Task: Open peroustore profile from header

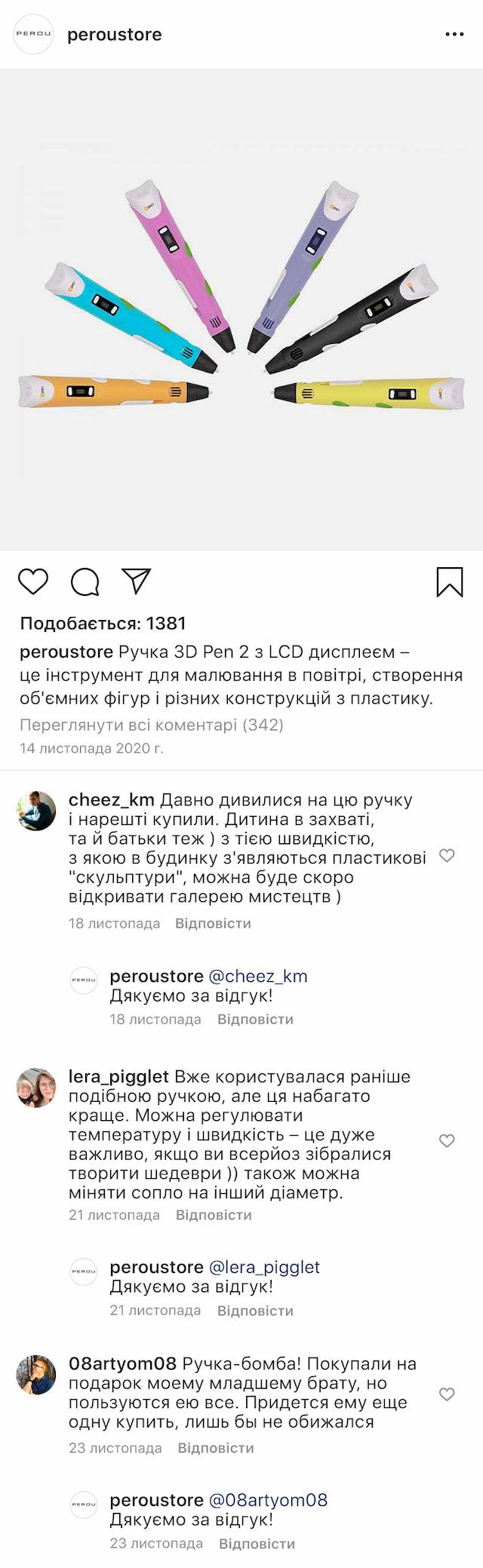Action: pos(114,35)
